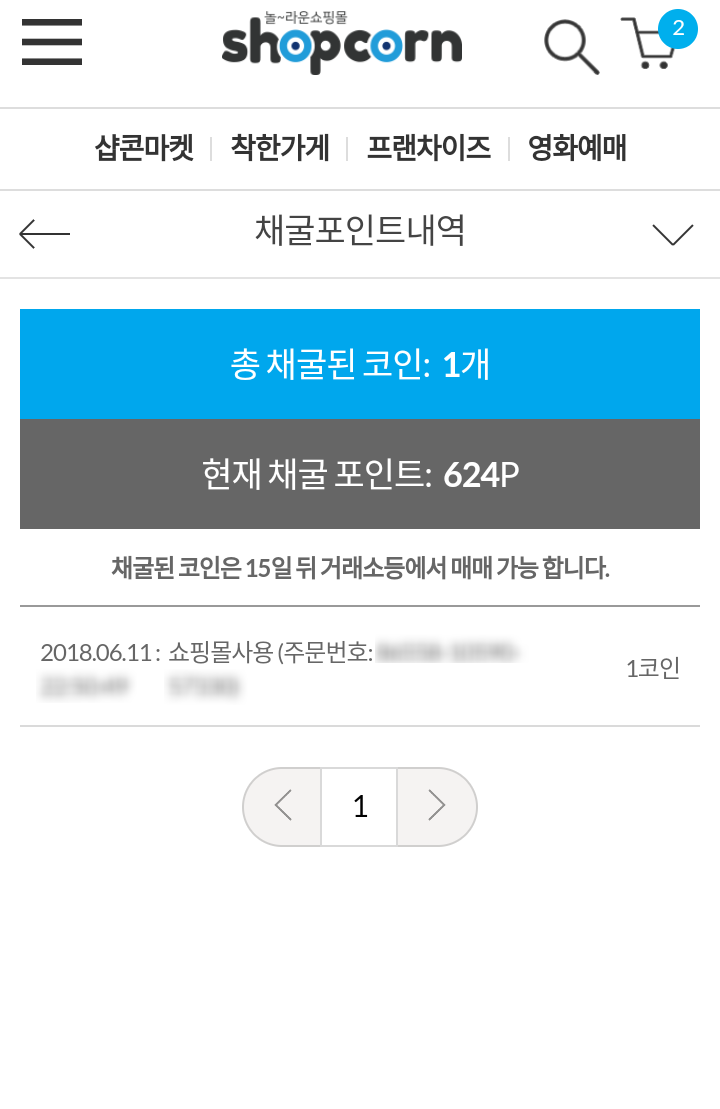
Task: Click the cart badge showing 2
Action: (679, 29)
